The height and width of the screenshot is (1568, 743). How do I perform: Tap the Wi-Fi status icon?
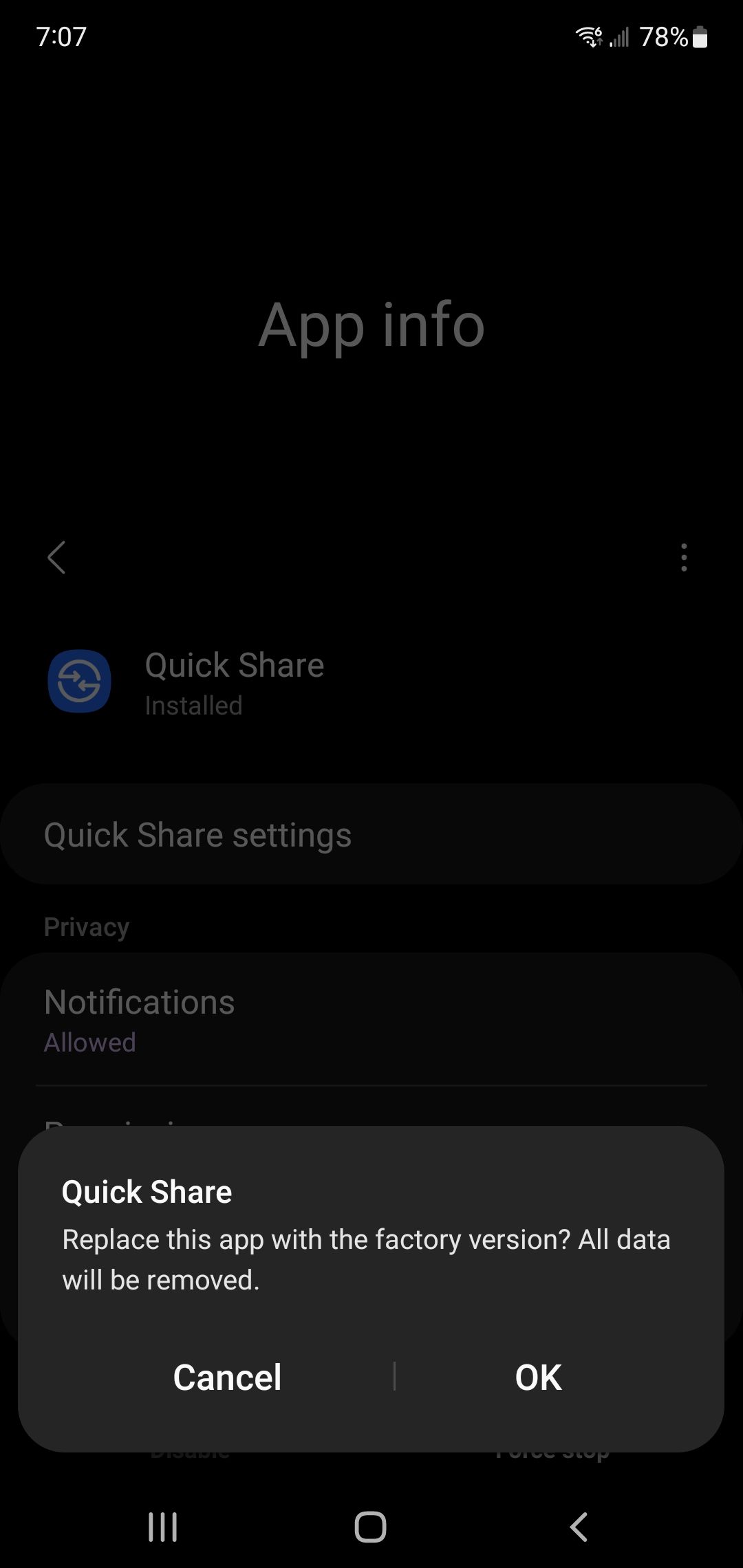coord(590,36)
